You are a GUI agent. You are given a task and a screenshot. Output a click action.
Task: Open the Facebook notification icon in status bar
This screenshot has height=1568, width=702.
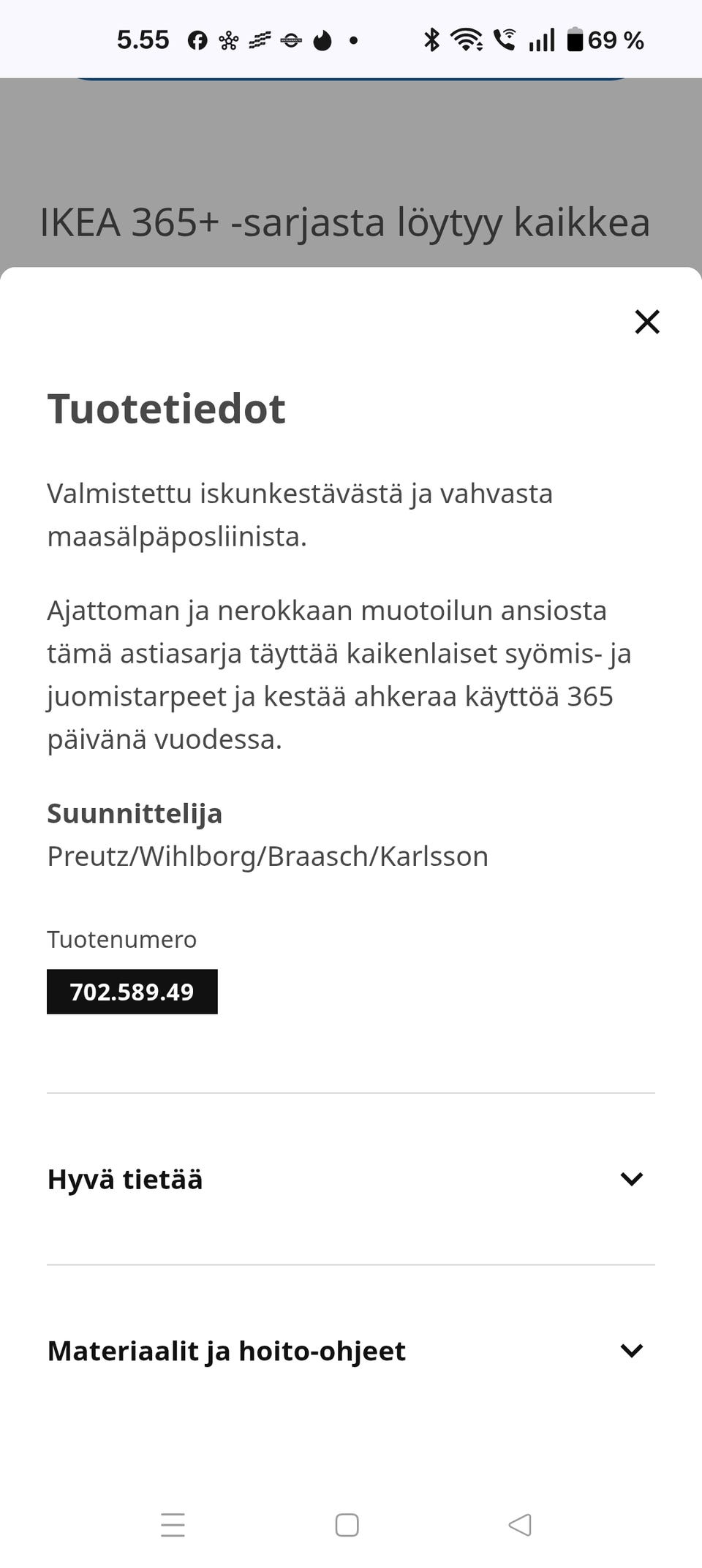[x=196, y=39]
